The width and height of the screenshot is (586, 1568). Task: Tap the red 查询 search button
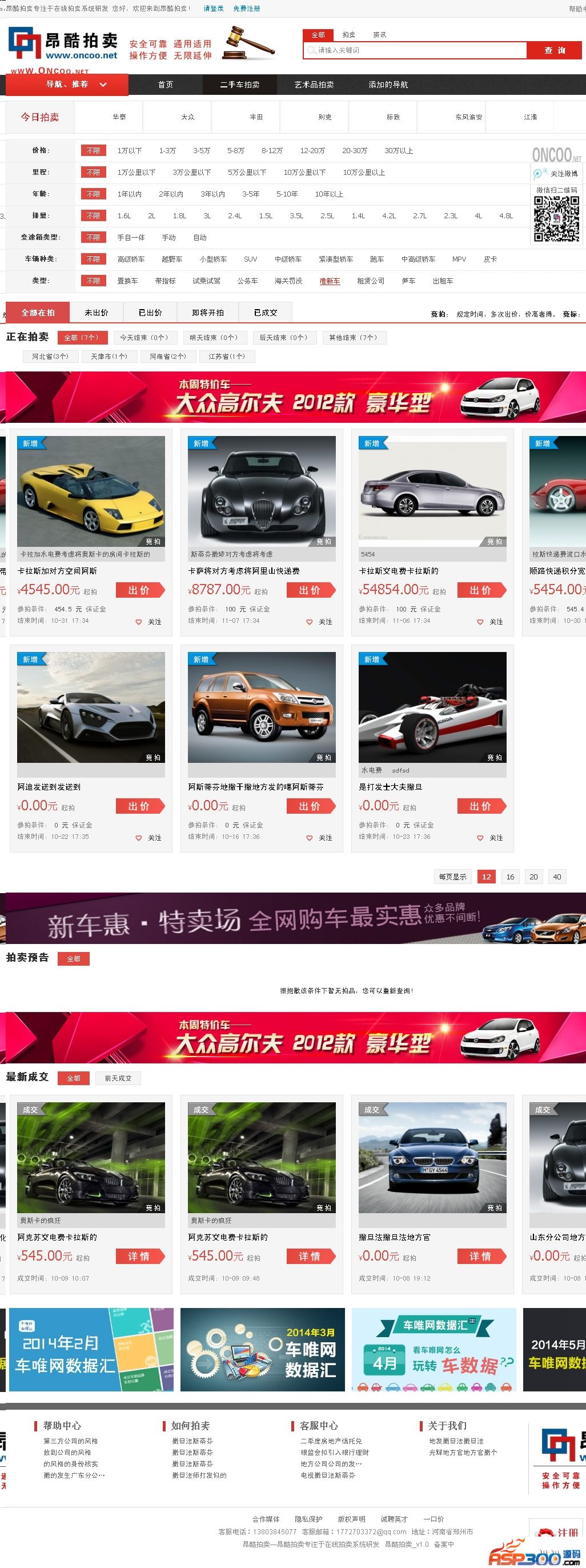coord(554,50)
